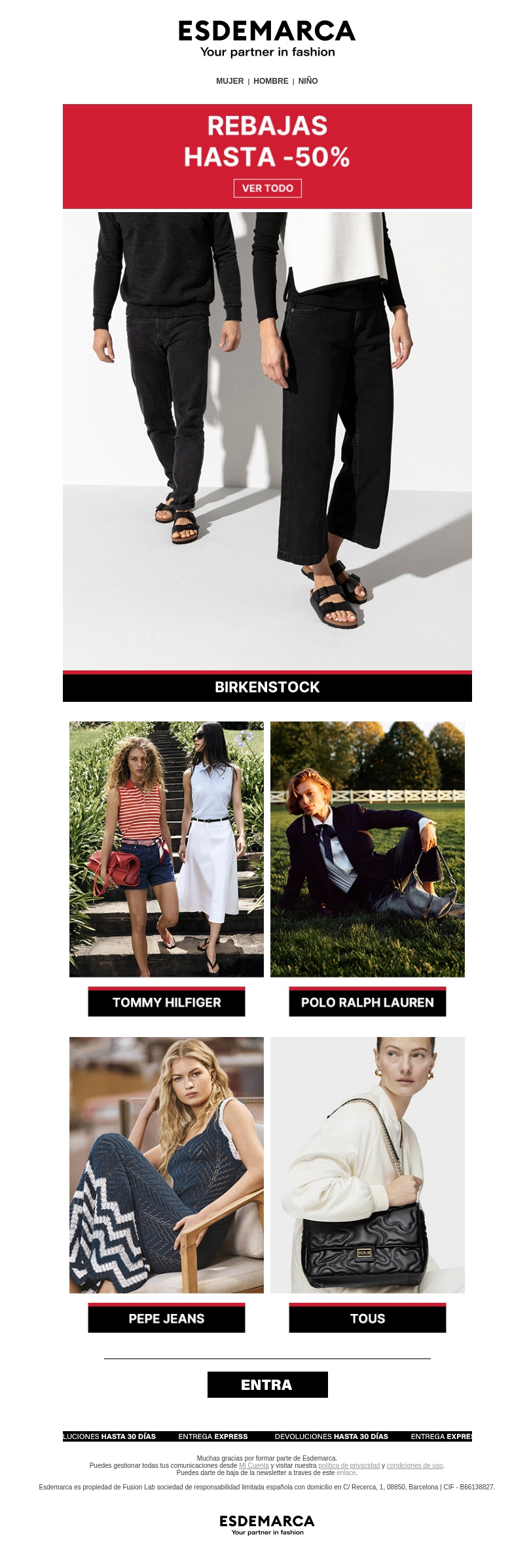Open the política de privacidad link
The width and height of the screenshot is (529, 1568).
pos(349,1465)
